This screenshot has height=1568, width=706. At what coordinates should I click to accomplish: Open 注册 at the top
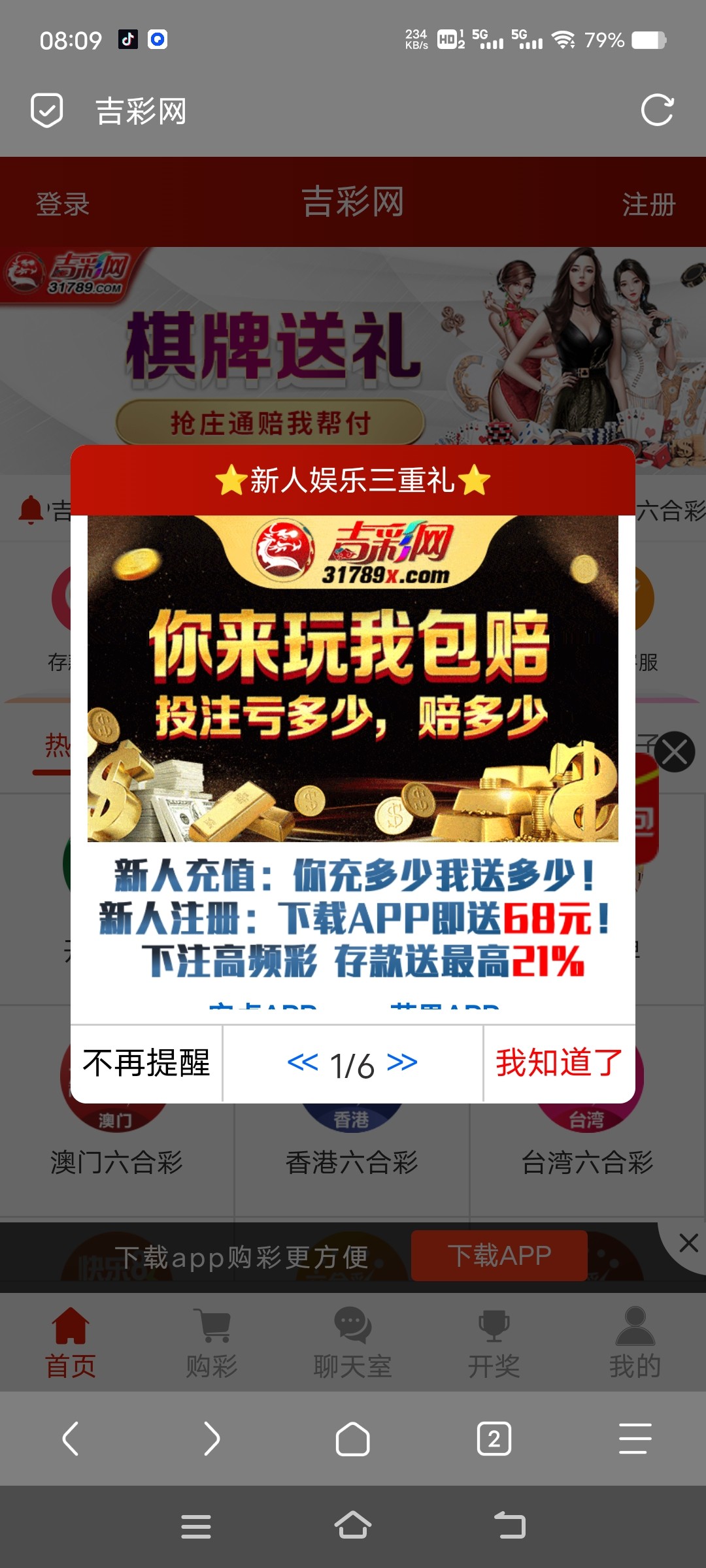[x=648, y=204]
